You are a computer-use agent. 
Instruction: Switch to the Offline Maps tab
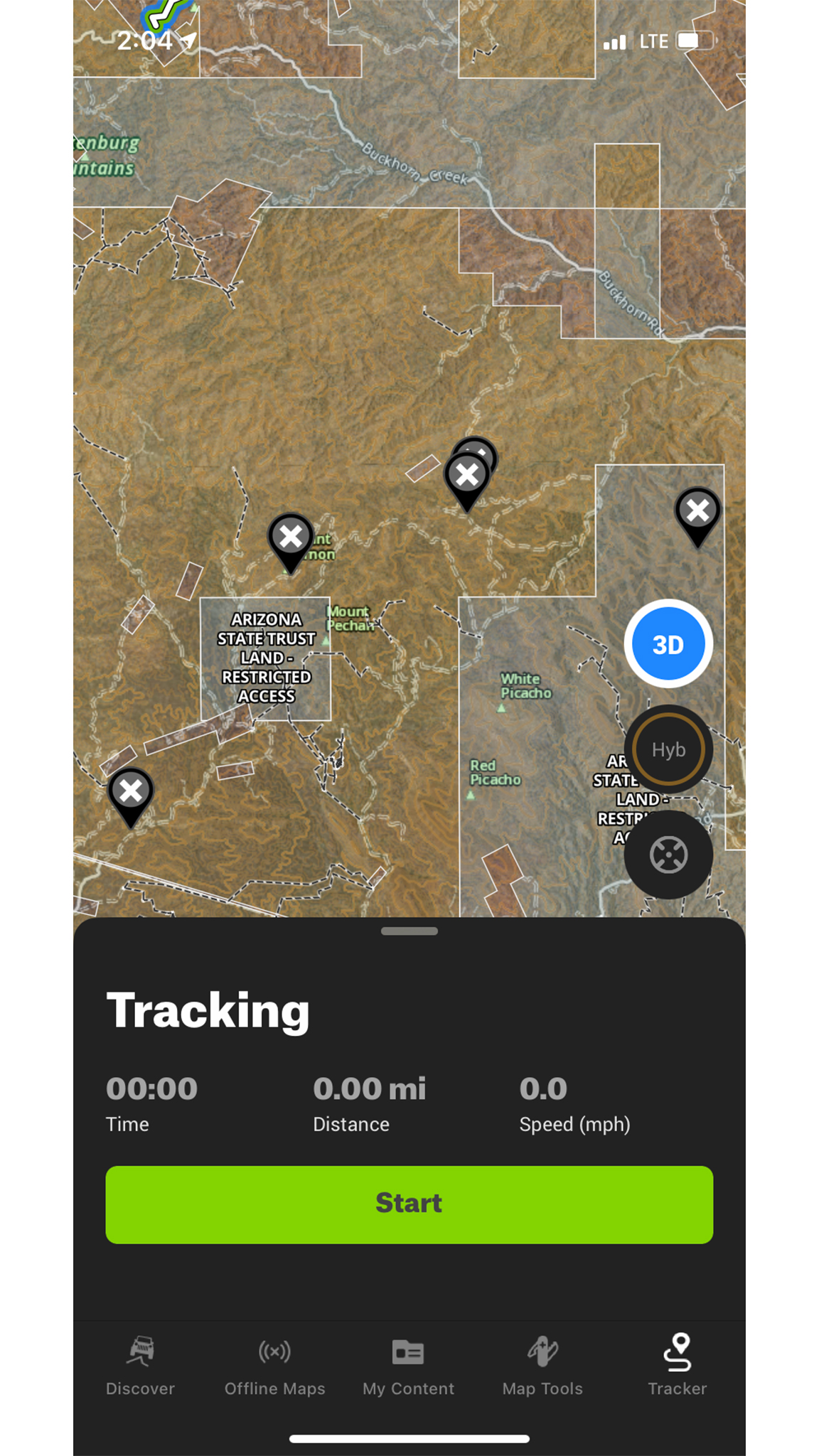(x=274, y=1366)
